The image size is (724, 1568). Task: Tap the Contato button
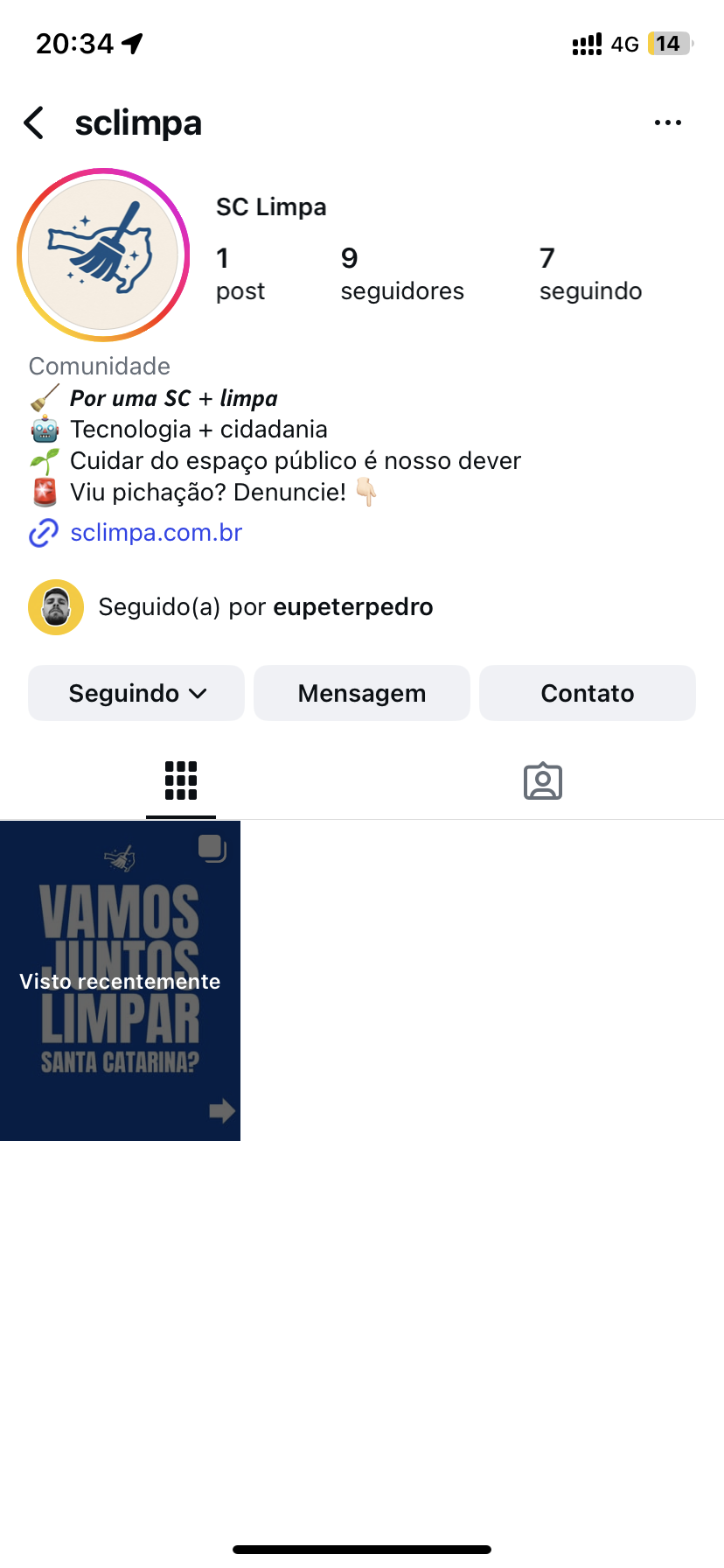coord(587,693)
